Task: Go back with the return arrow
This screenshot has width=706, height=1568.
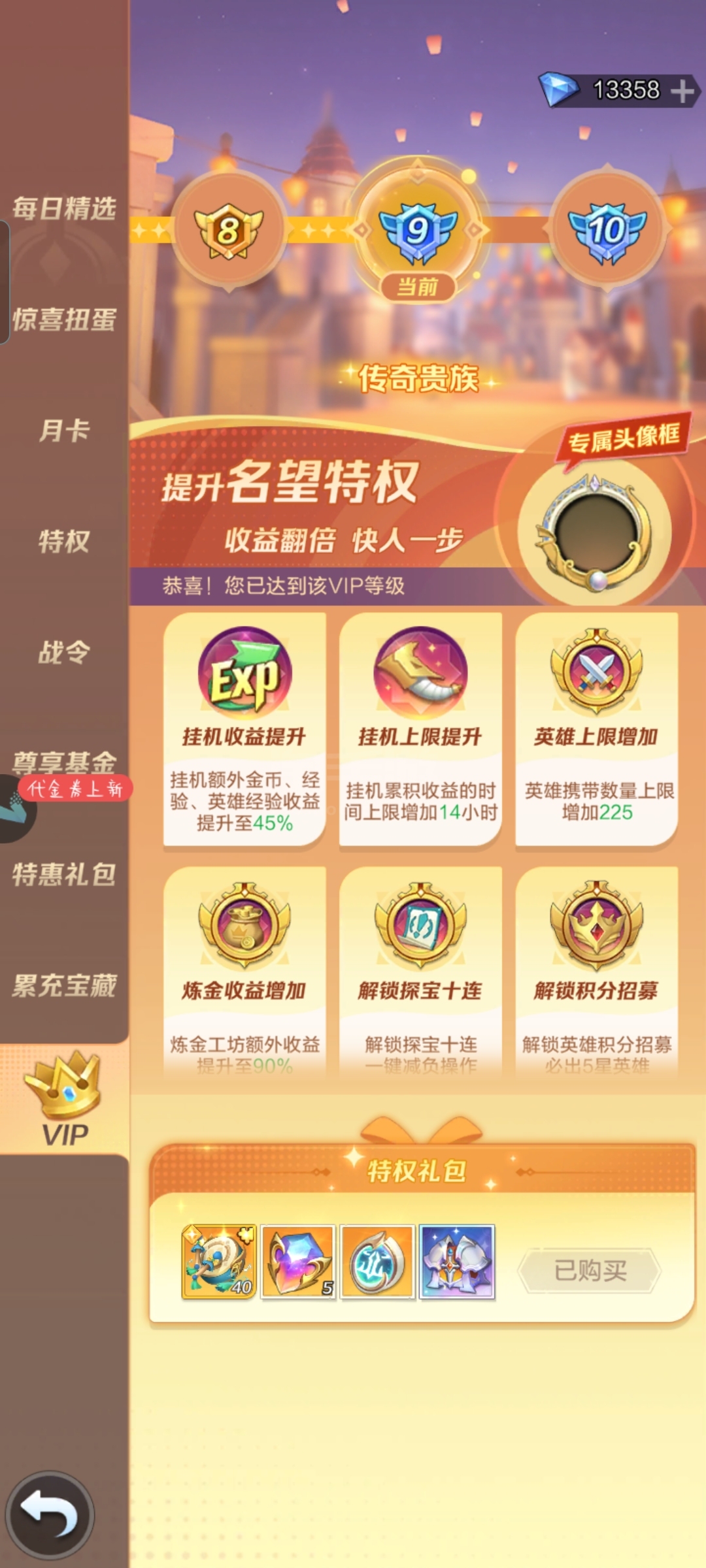Action: (x=50, y=1514)
